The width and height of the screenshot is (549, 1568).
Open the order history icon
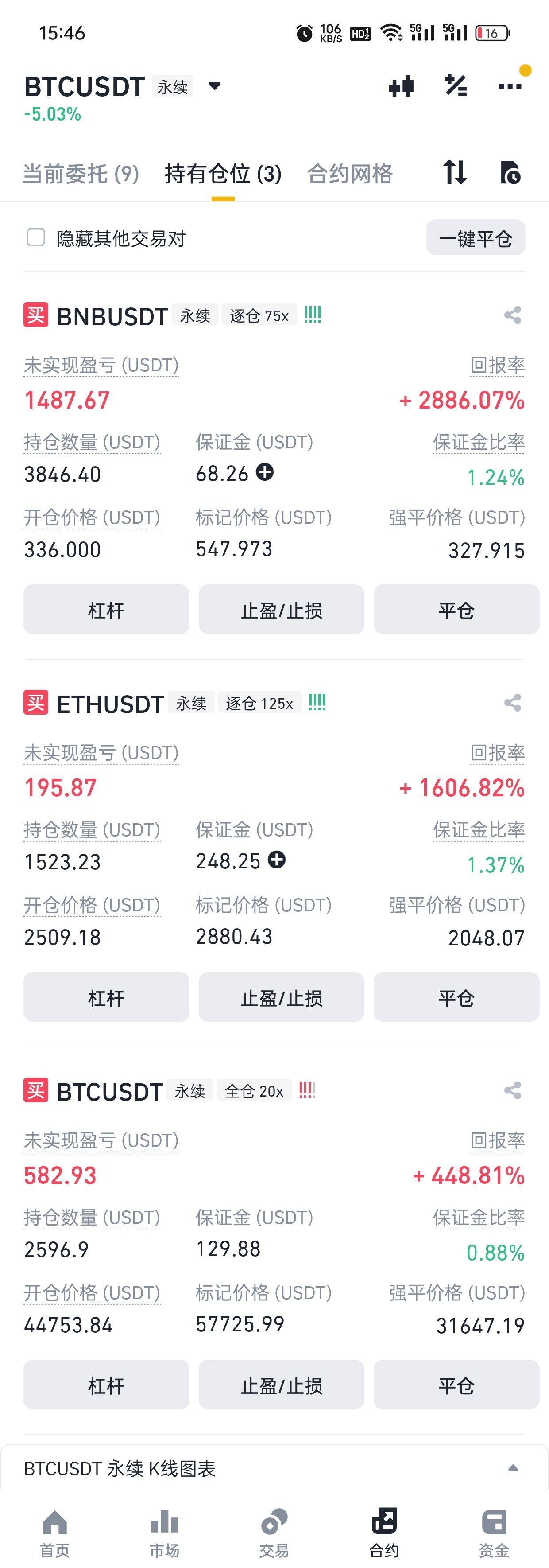pyautogui.click(x=510, y=173)
